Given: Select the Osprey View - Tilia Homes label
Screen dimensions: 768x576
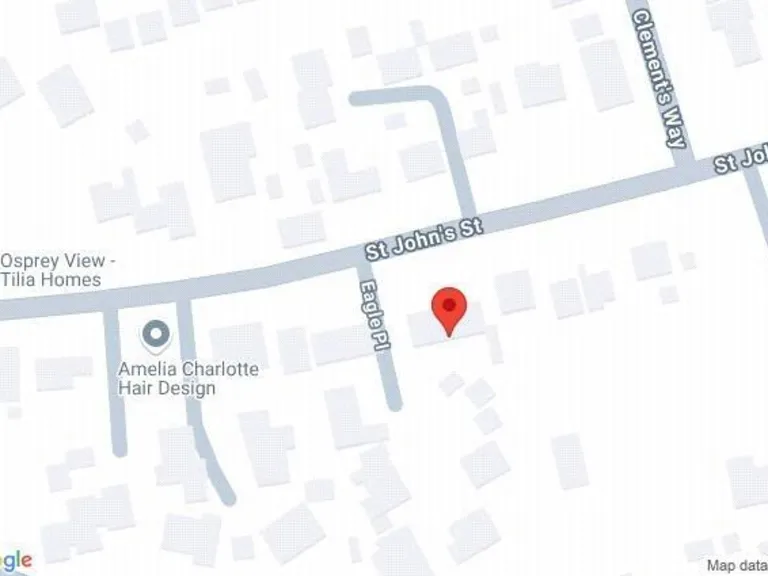Looking at the screenshot, I should [55, 270].
